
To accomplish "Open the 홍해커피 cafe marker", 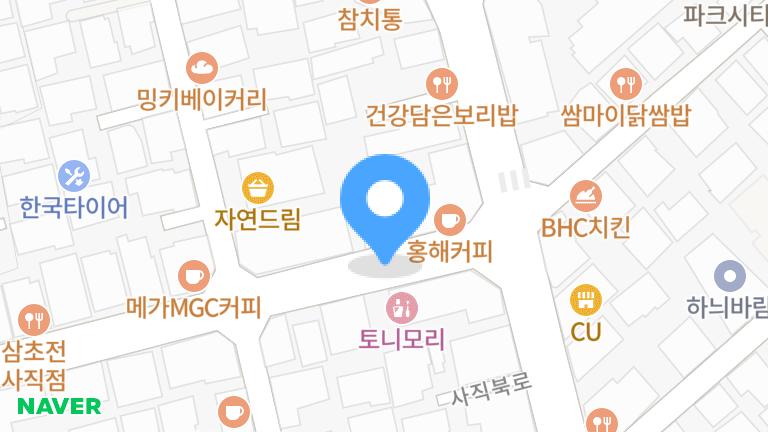I will (x=451, y=219).
